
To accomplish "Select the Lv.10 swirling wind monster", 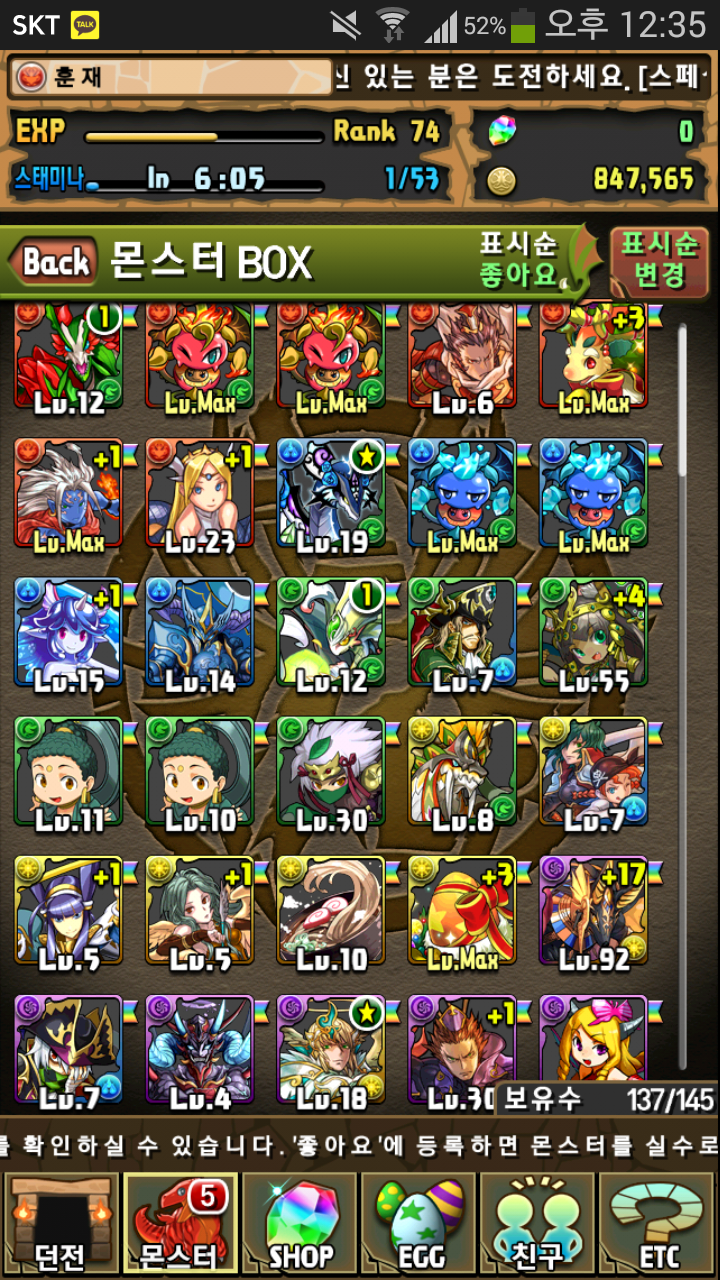I will coord(331,915).
